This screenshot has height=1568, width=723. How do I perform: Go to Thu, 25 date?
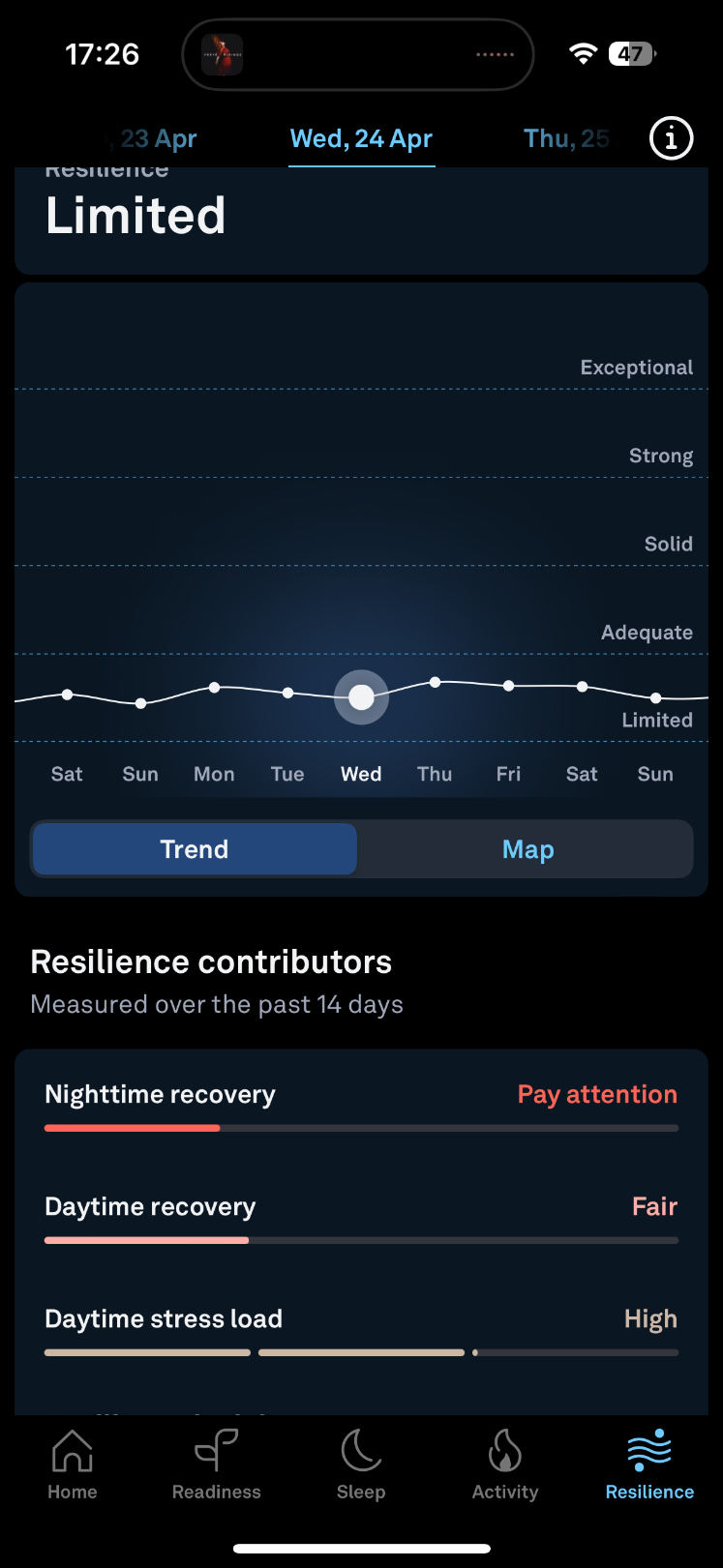tap(565, 139)
